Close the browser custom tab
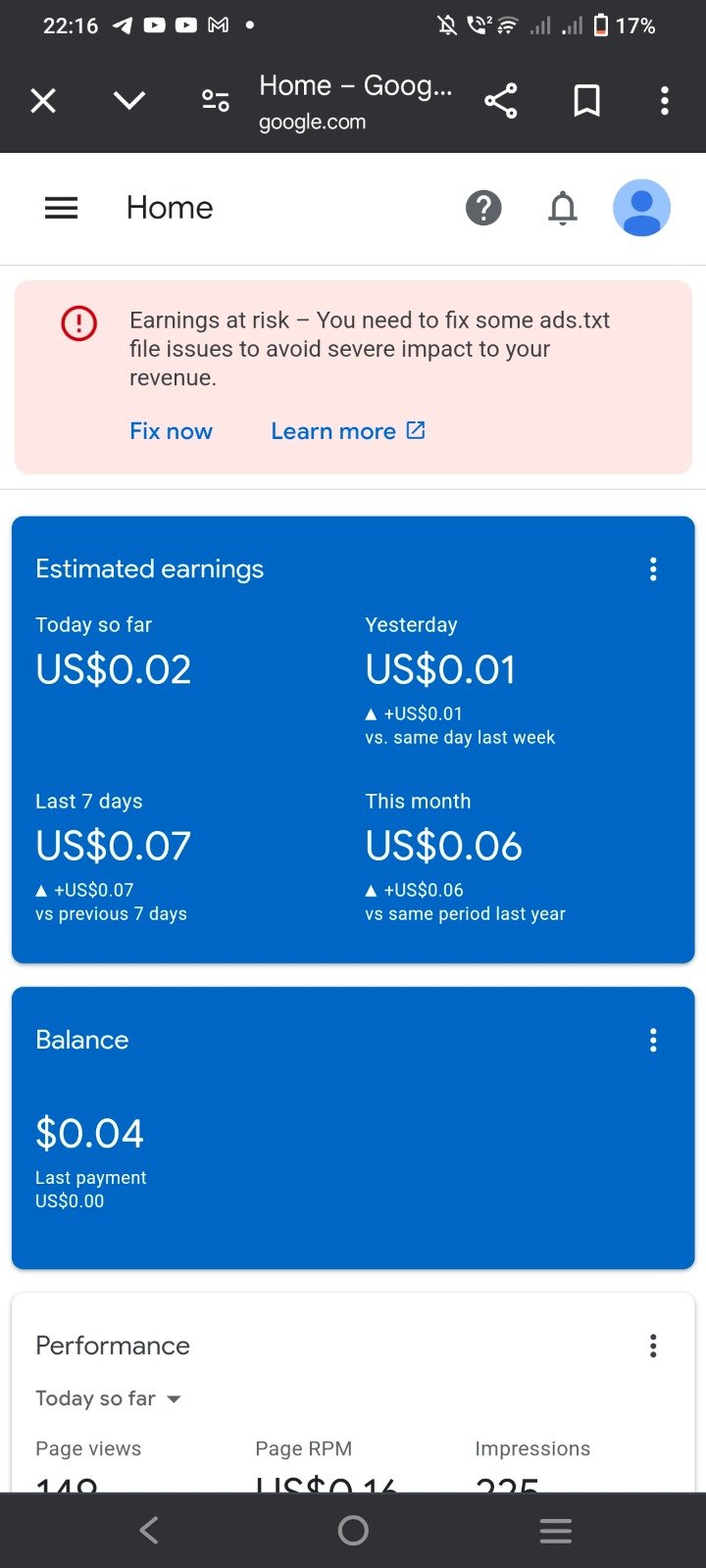 43,101
